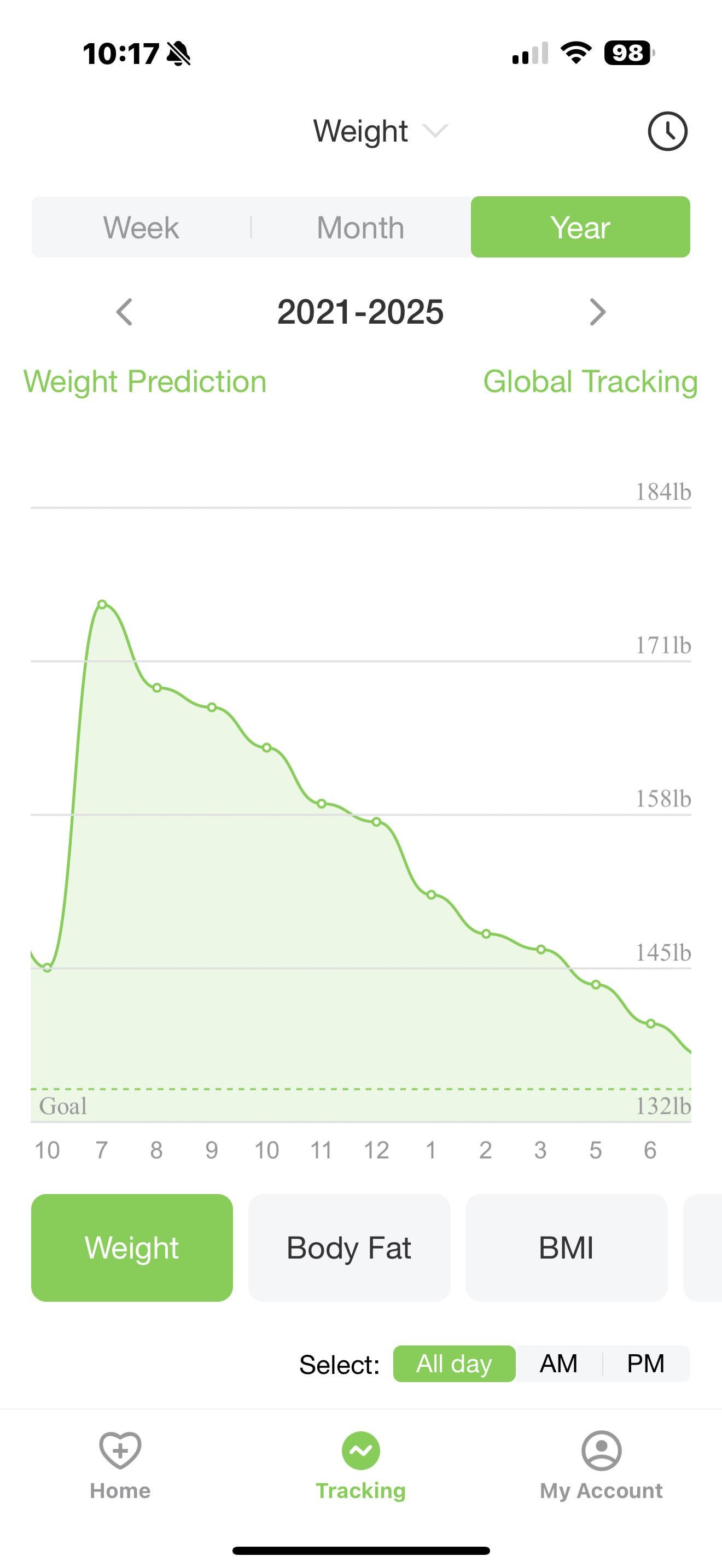722x1568 pixels.
Task: Select the Year view
Action: 580,227
